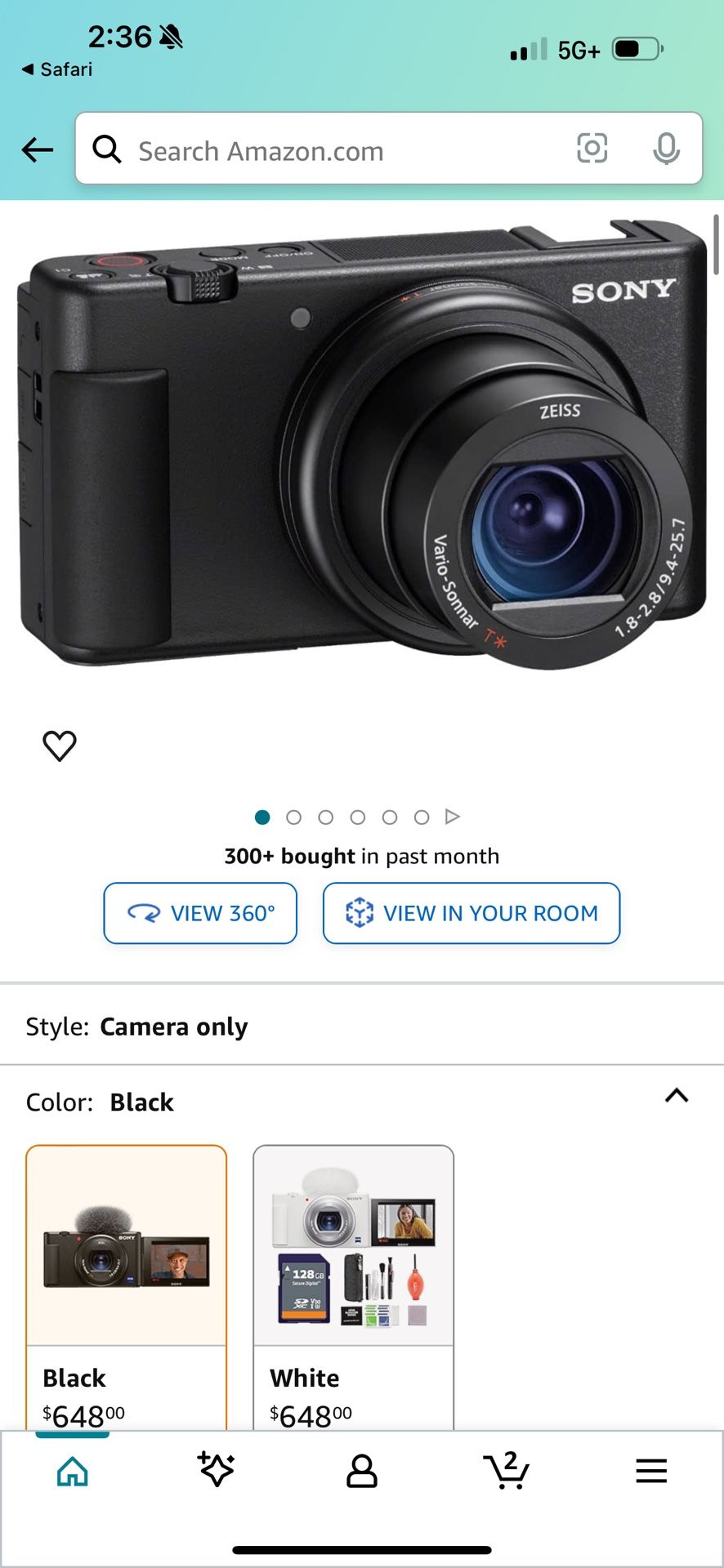Play product video from image carousel
724x1568 pixels.
tap(453, 817)
